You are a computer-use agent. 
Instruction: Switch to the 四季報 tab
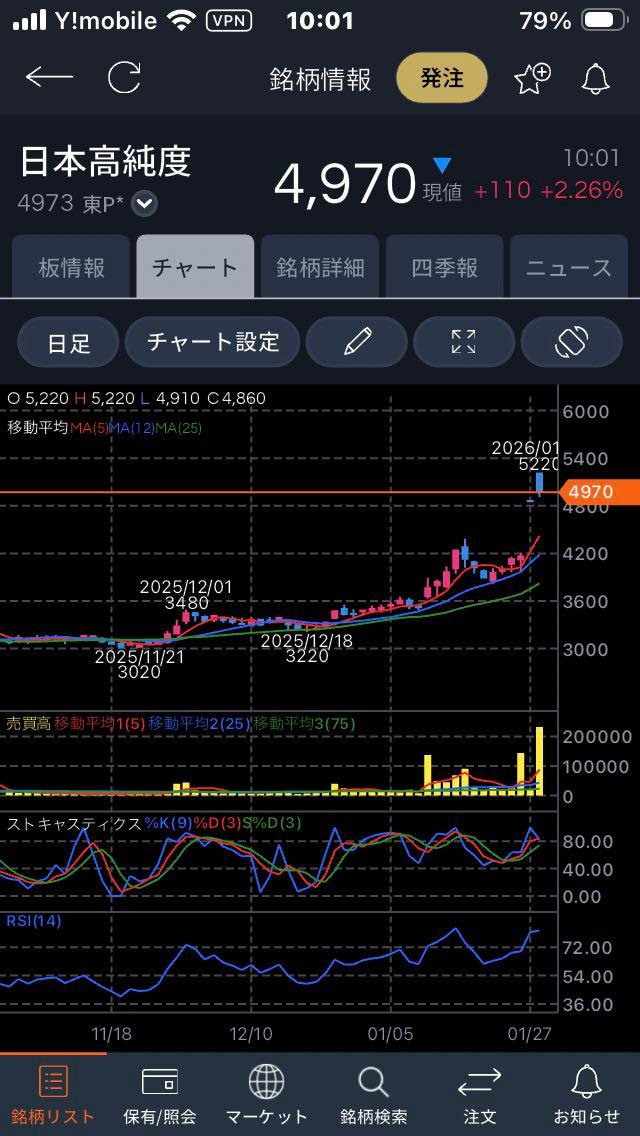444,267
